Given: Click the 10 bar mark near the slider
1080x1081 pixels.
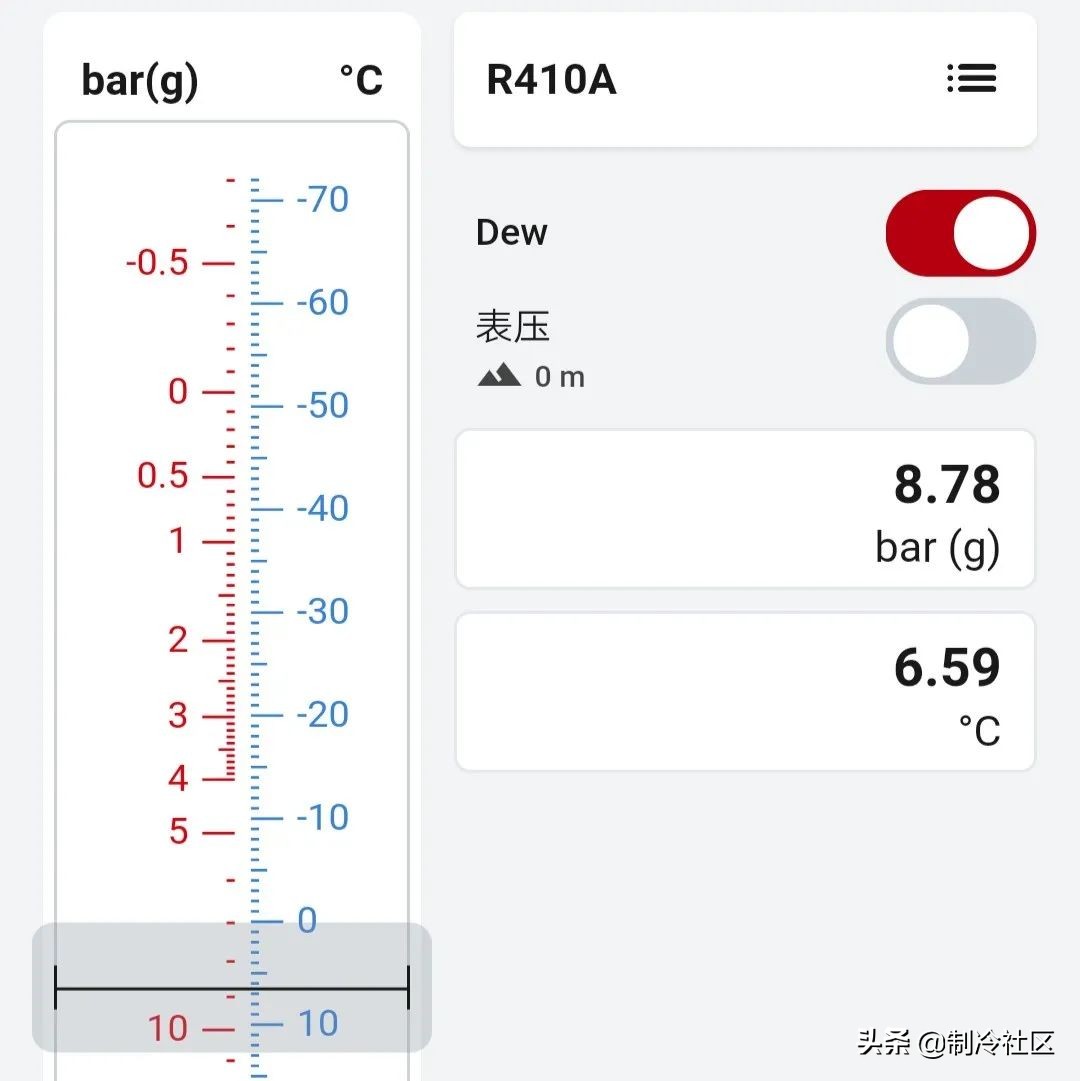Looking at the screenshot, I should coord(170,1026).
